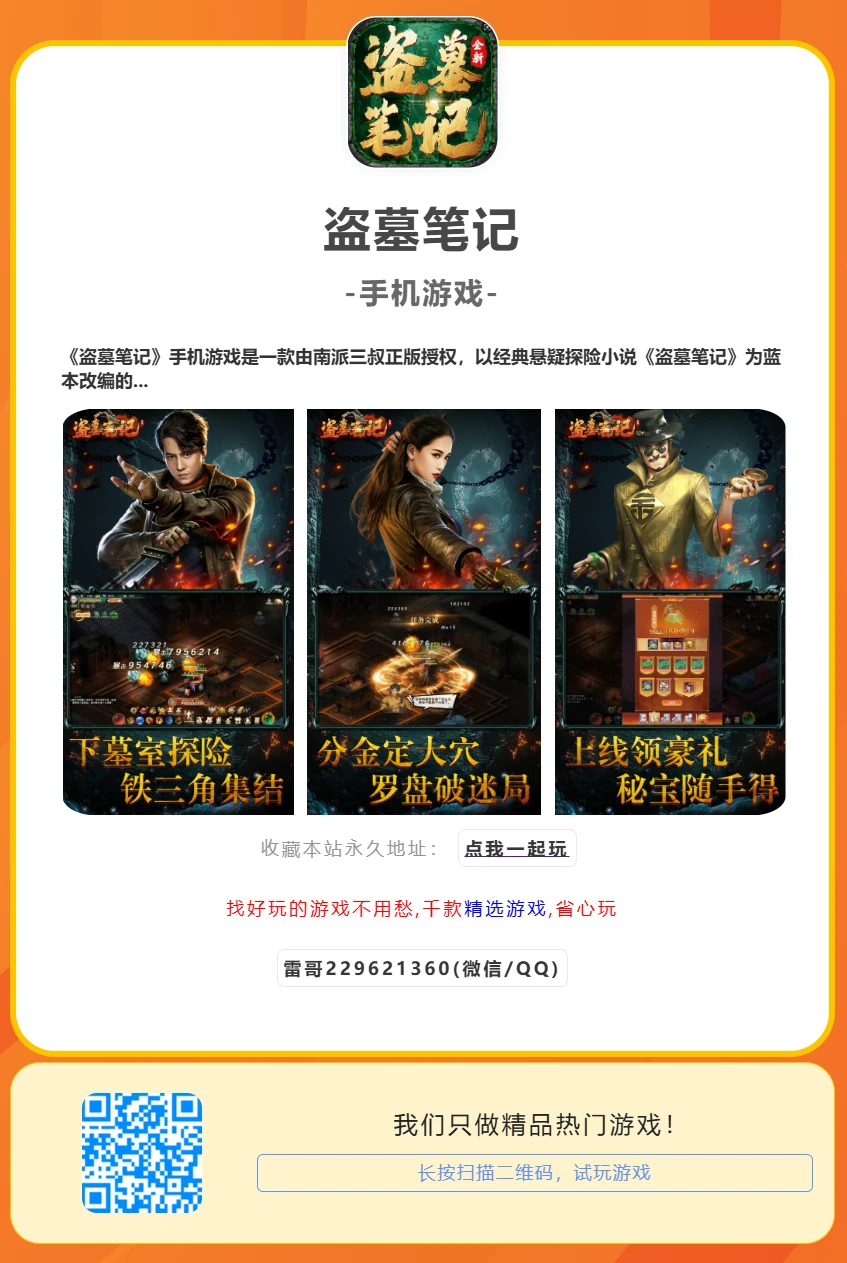Tap the 点我一起玩 link button

pos(516,849)
